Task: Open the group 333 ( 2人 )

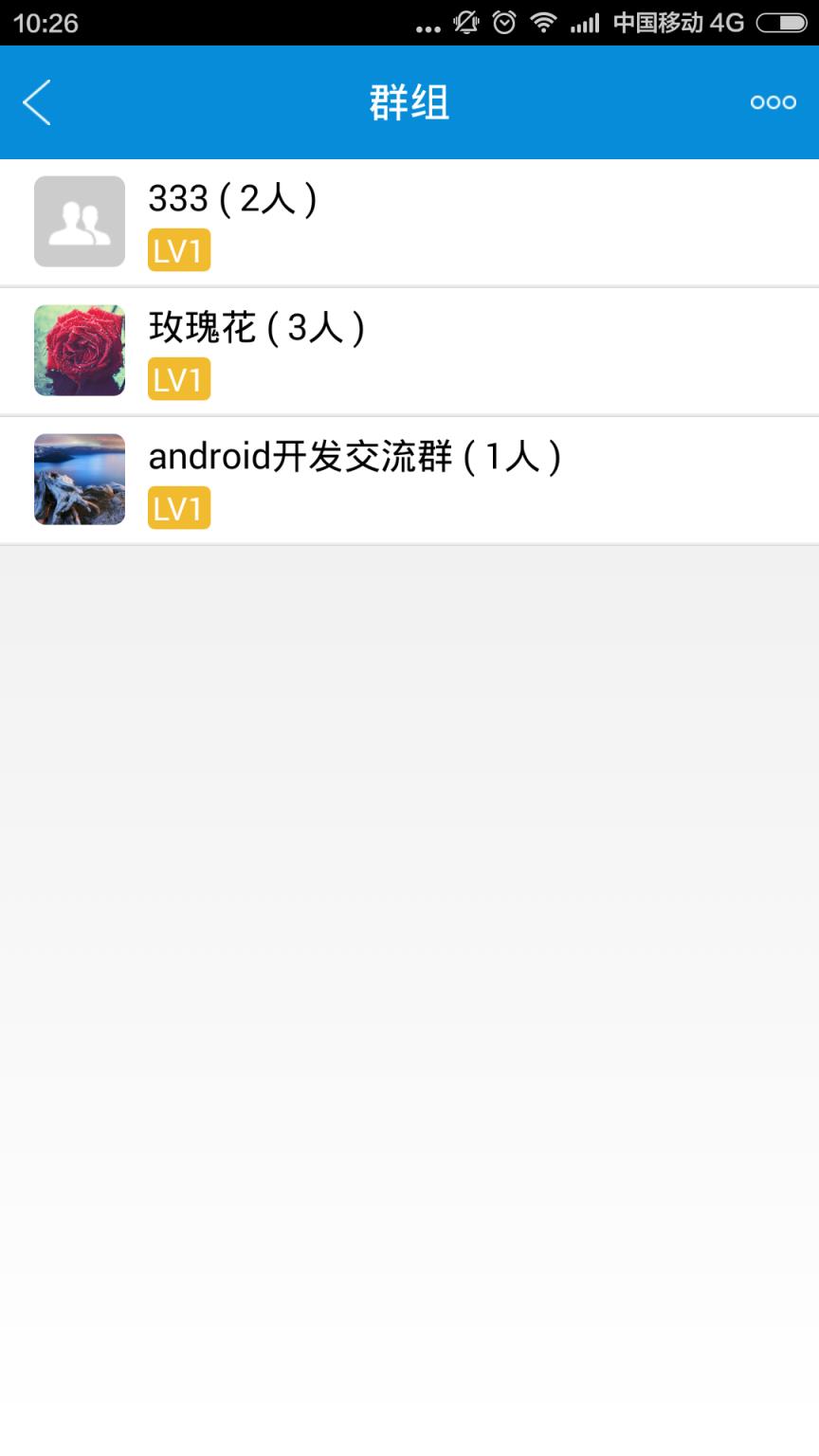Action: coord(408,221)
